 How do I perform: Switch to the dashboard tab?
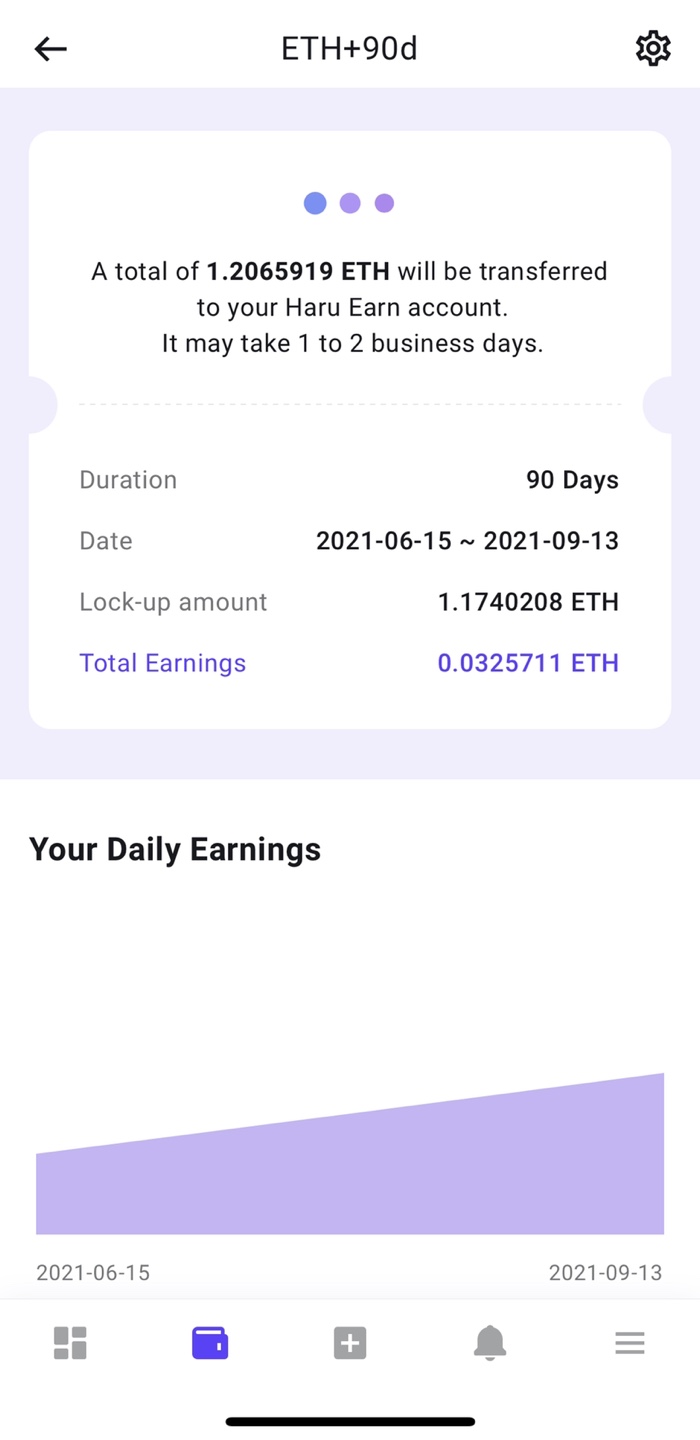tap(70, 1342)
